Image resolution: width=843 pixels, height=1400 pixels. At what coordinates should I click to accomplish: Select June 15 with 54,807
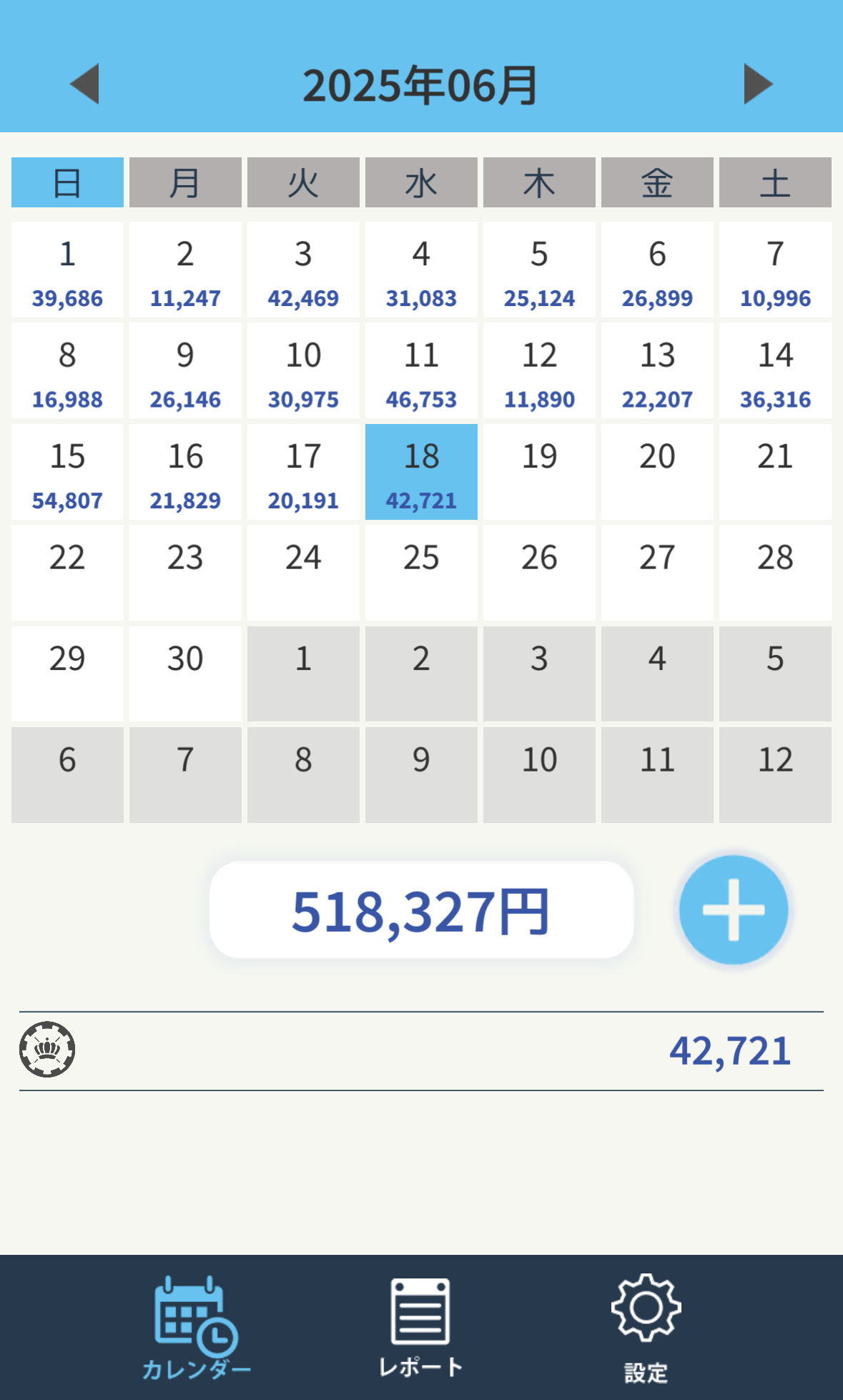point(67,472)
